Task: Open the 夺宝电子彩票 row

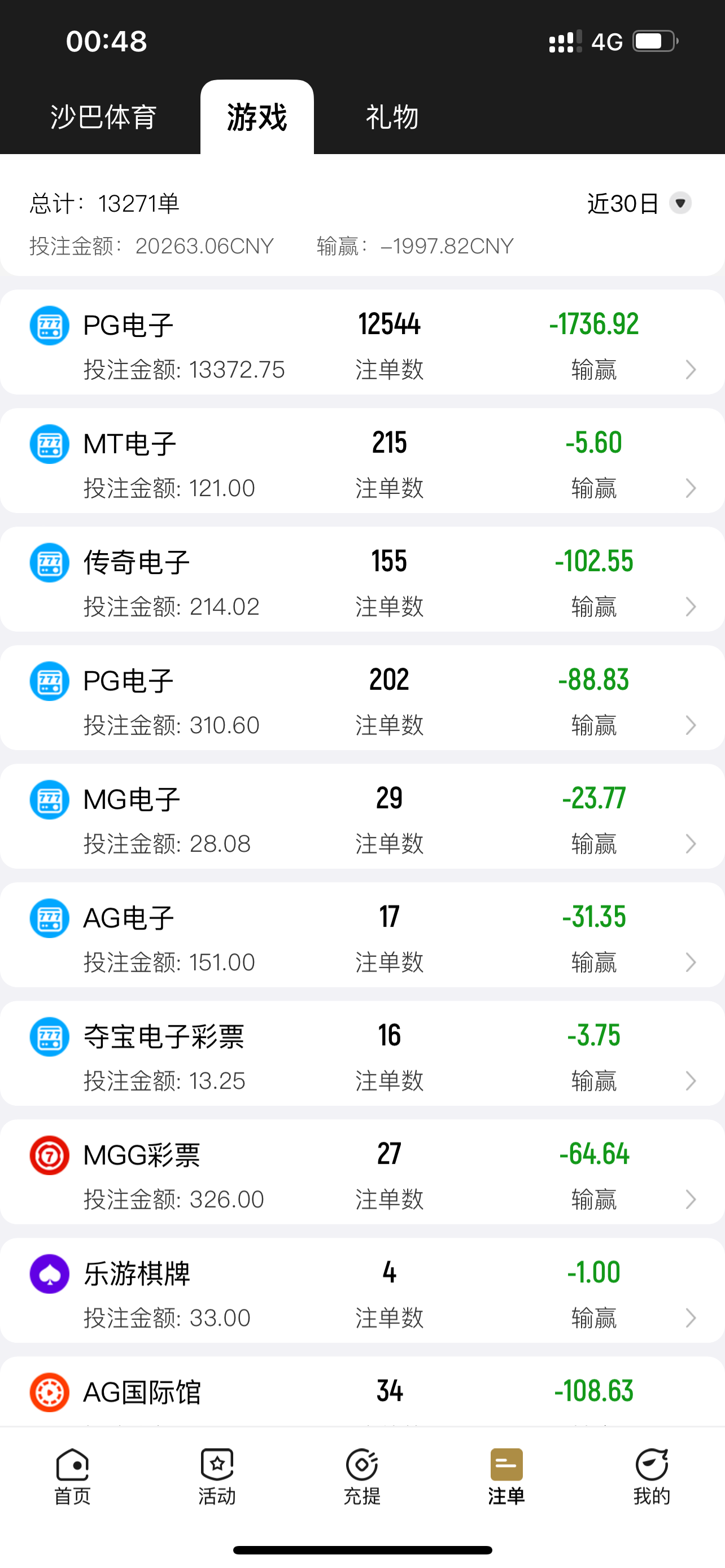Action: tap(362, 1055)
